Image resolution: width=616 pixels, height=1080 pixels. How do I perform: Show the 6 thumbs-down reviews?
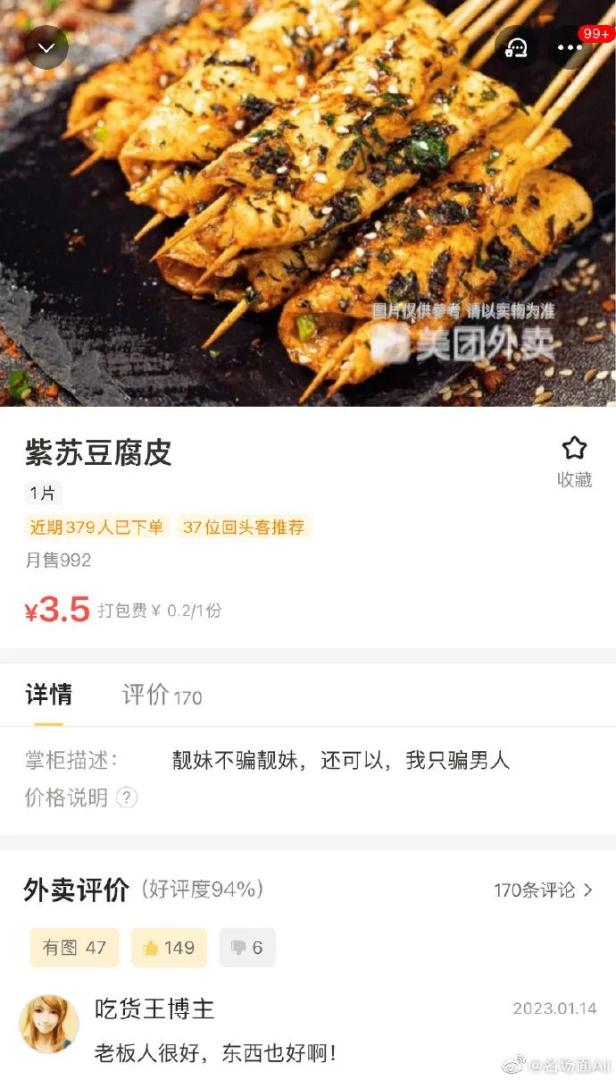click(247, 947)
